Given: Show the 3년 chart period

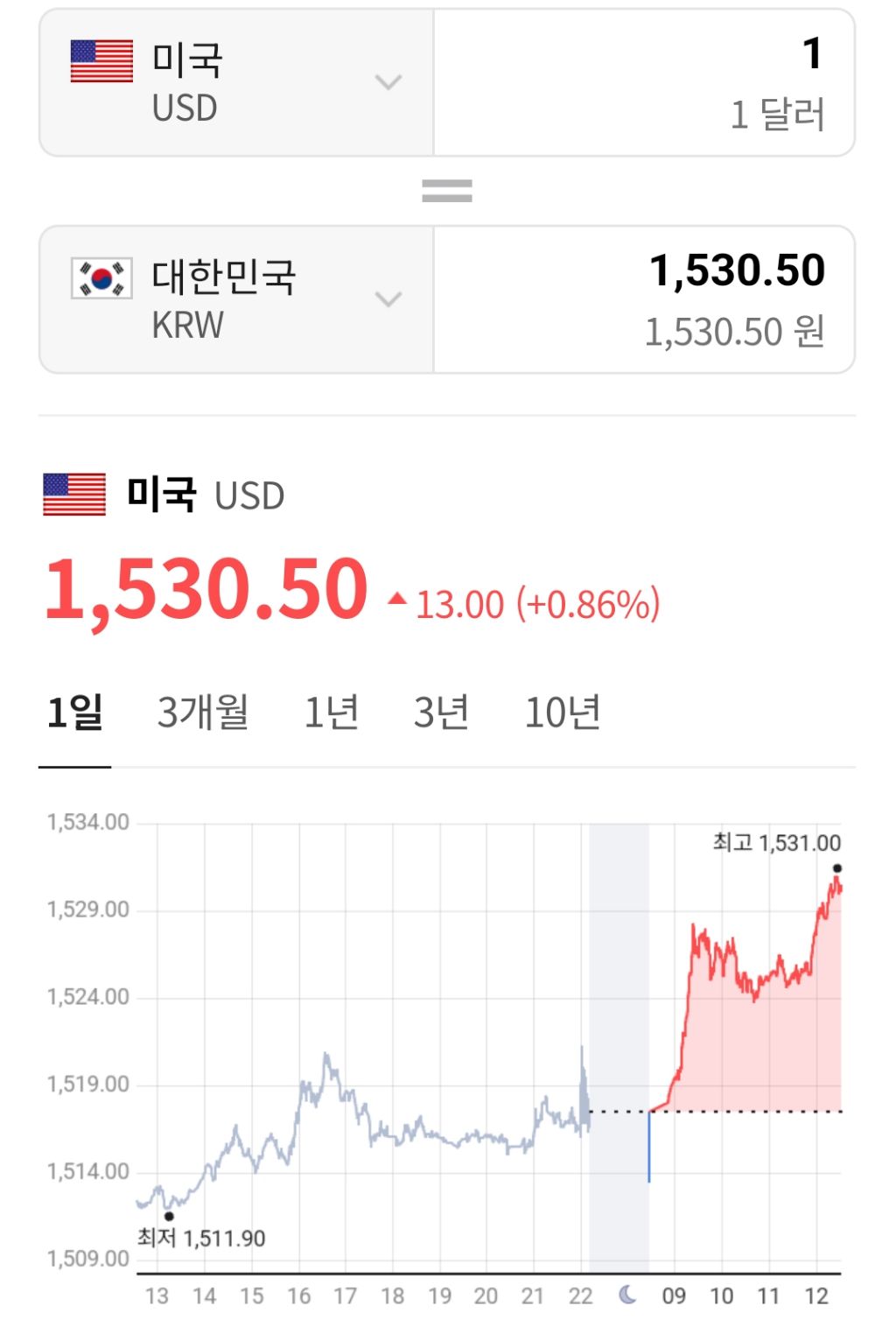Looking at the screenshot, I should point(442,712).
